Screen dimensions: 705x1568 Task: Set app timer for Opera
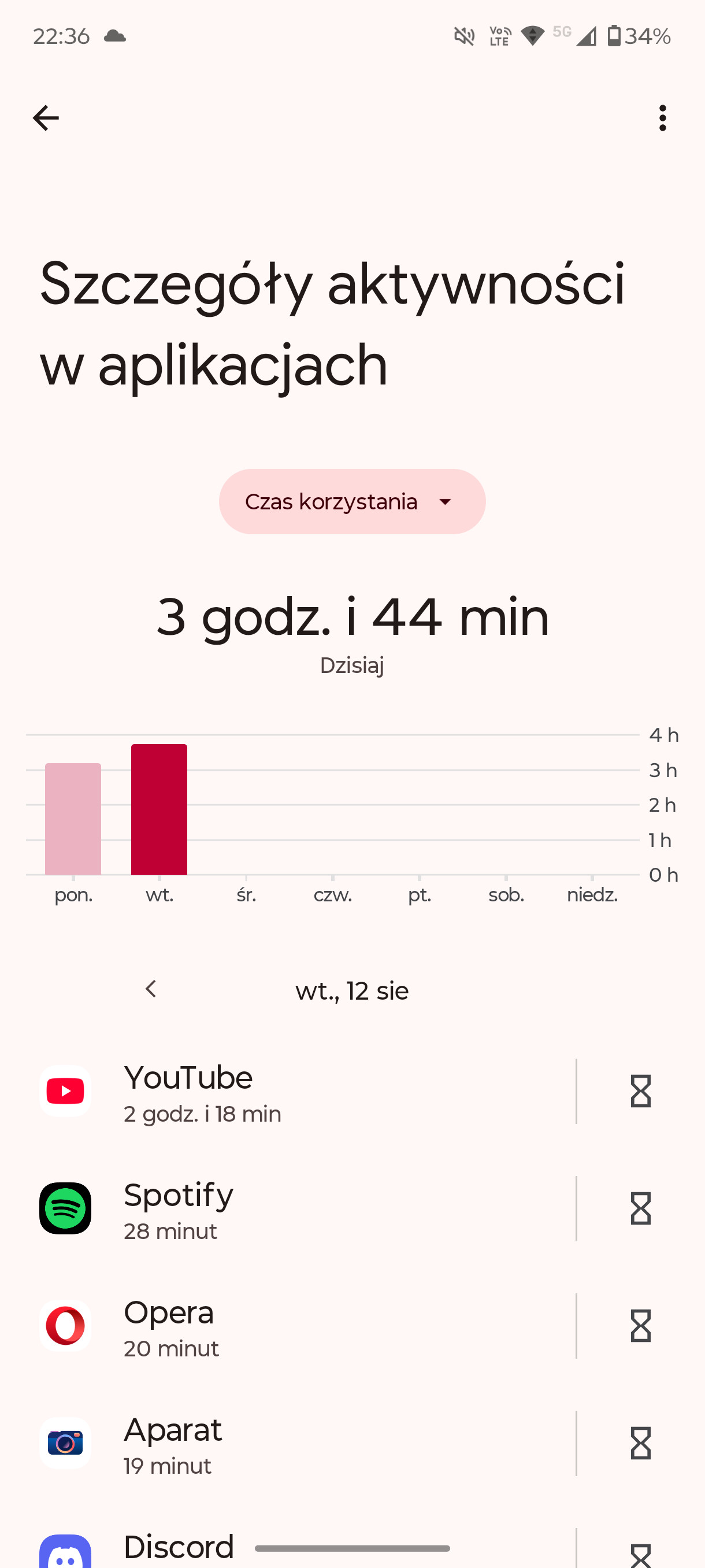click(x=640, y=1326)
